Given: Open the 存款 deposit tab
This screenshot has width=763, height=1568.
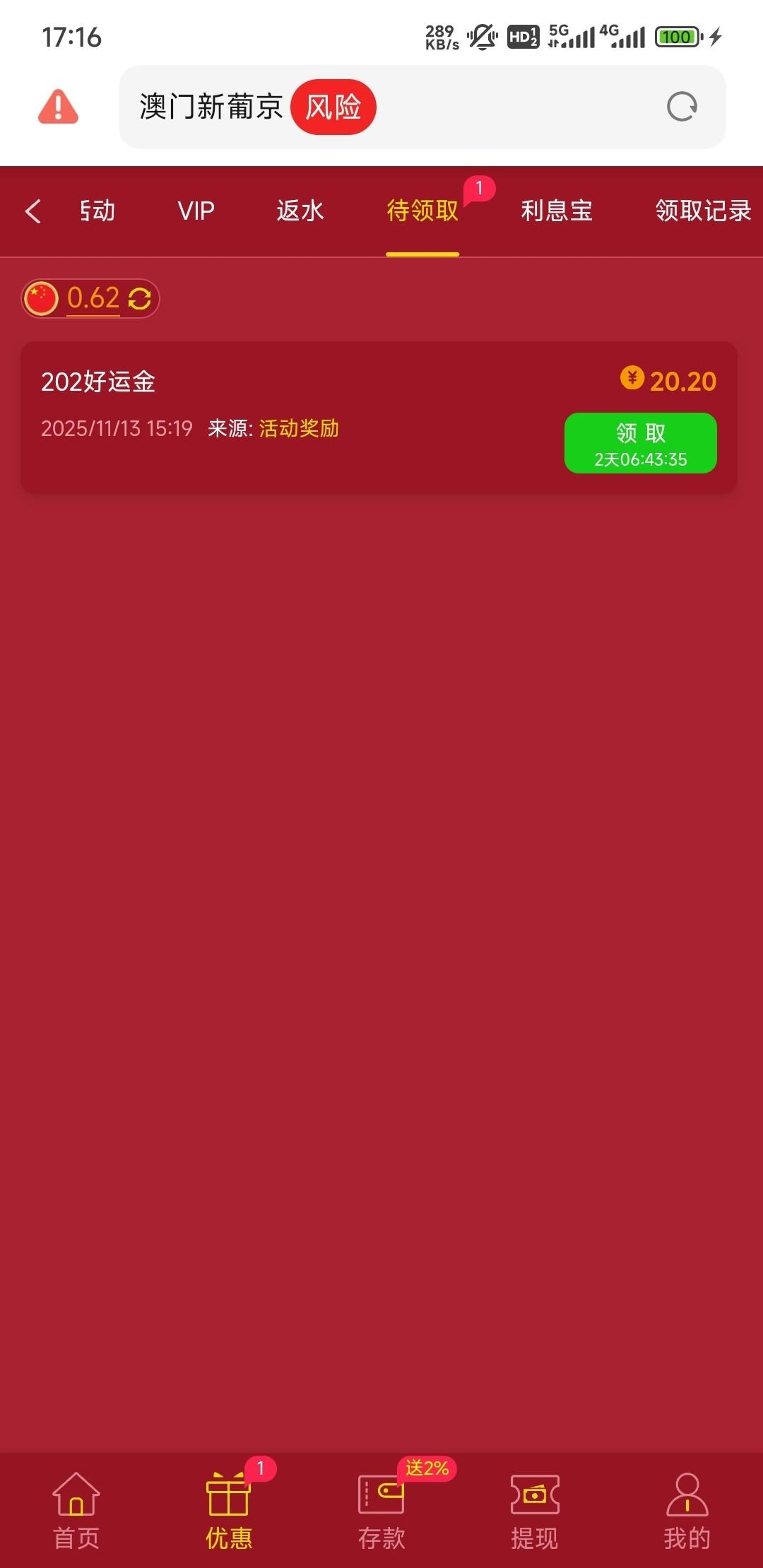Looking at the screenshot, I should pyautogui.click(x=381, y=1510).
